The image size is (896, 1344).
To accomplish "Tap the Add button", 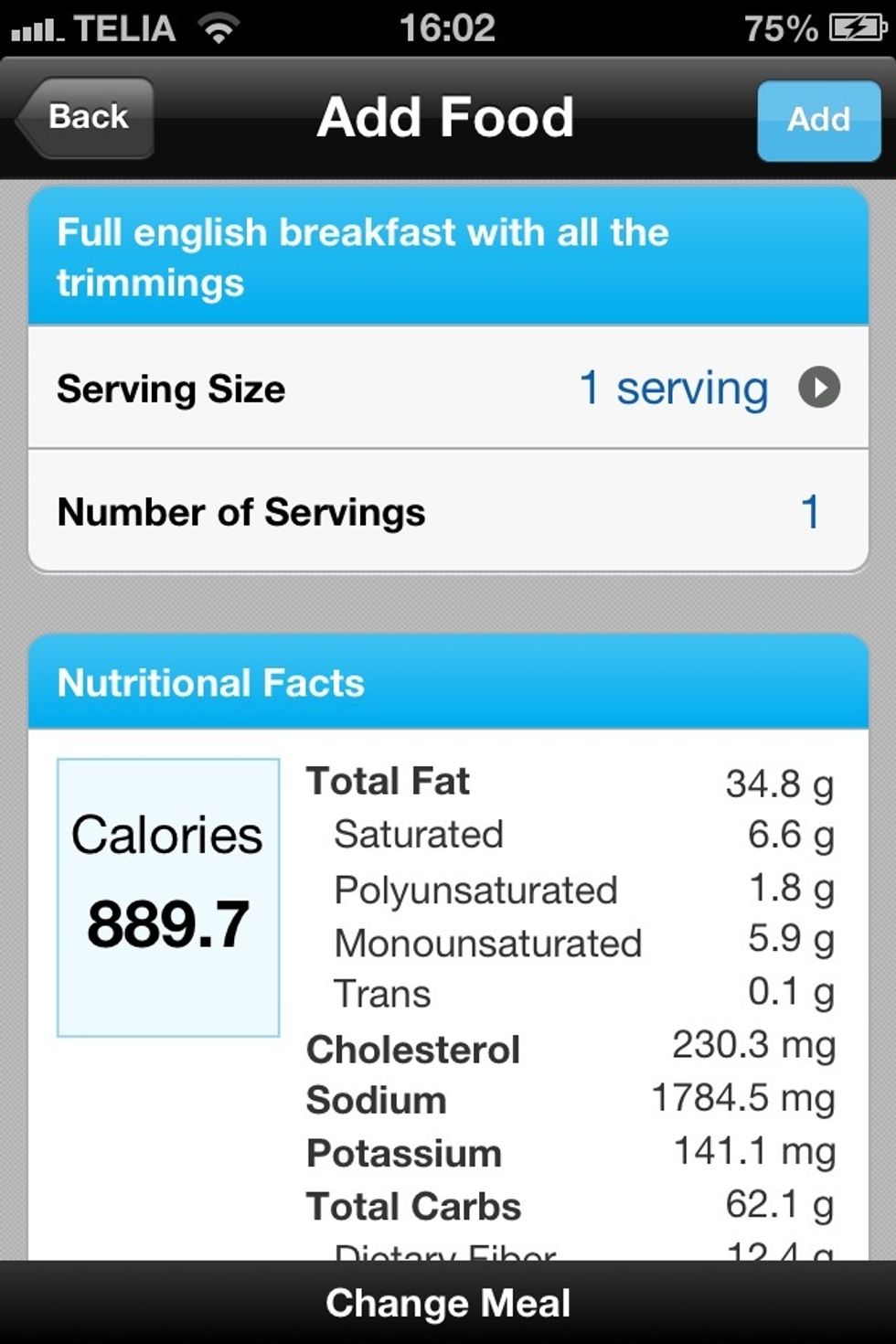I will 817,120.
